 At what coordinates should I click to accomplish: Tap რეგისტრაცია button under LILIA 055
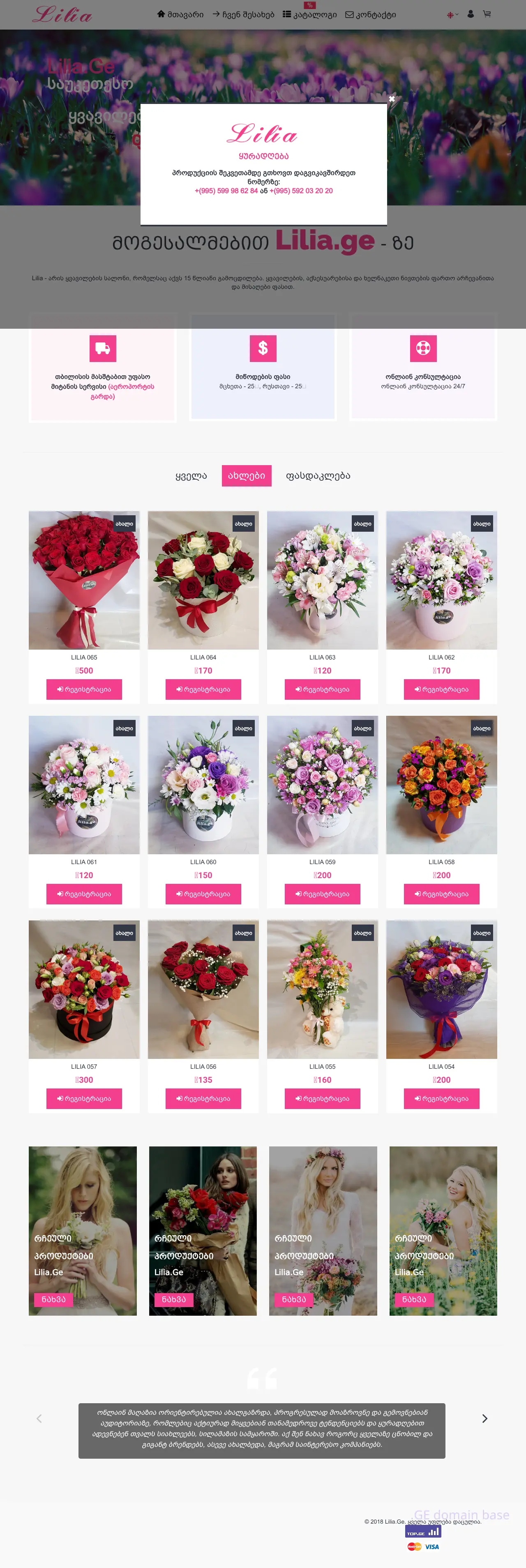tap(322, 1098)
